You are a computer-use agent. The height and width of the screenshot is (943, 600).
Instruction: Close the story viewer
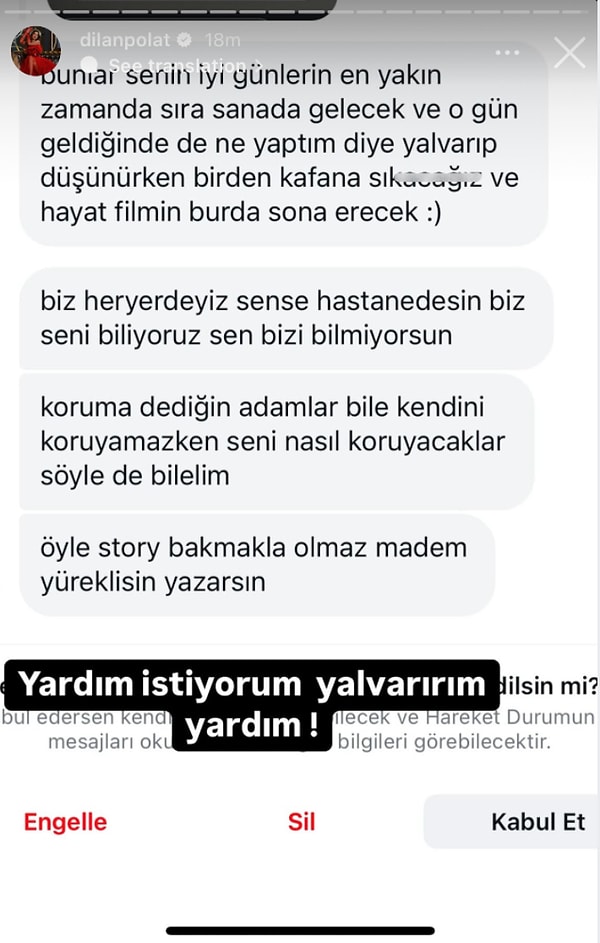point(570,52)
